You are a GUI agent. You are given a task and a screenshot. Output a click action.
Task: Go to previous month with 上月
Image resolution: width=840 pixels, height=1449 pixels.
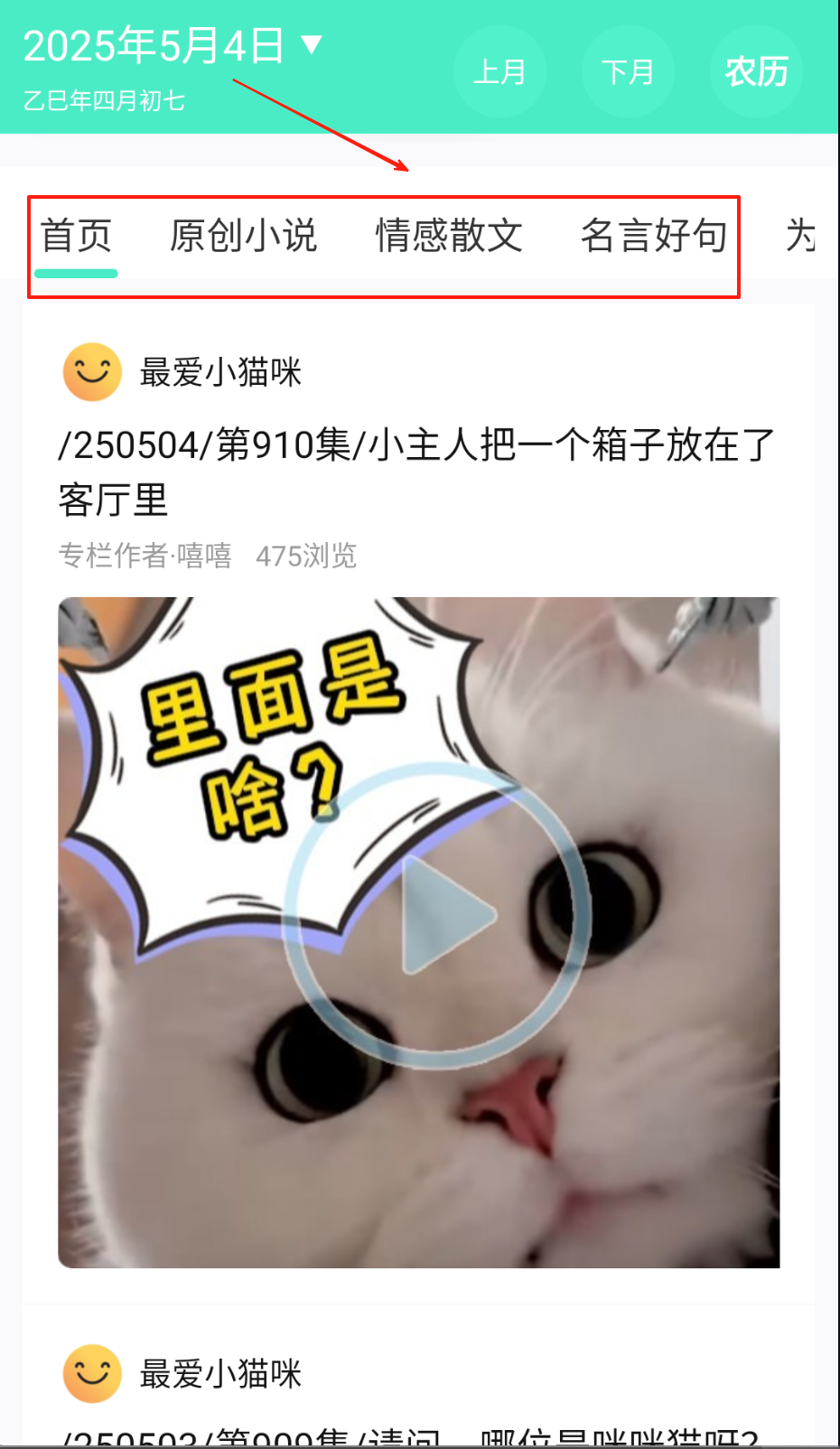point(499,72)
